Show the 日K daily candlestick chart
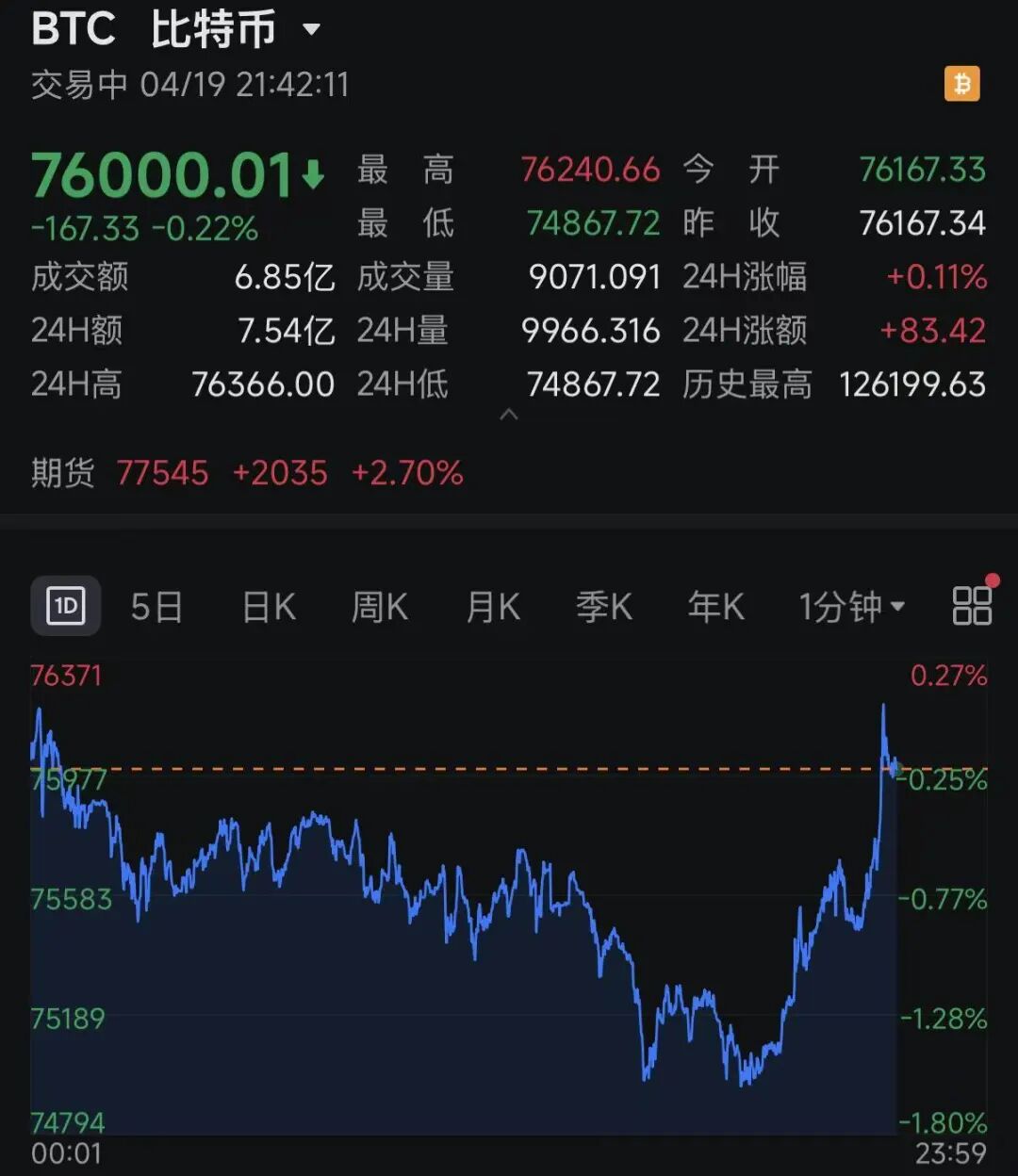 (269, 607)
